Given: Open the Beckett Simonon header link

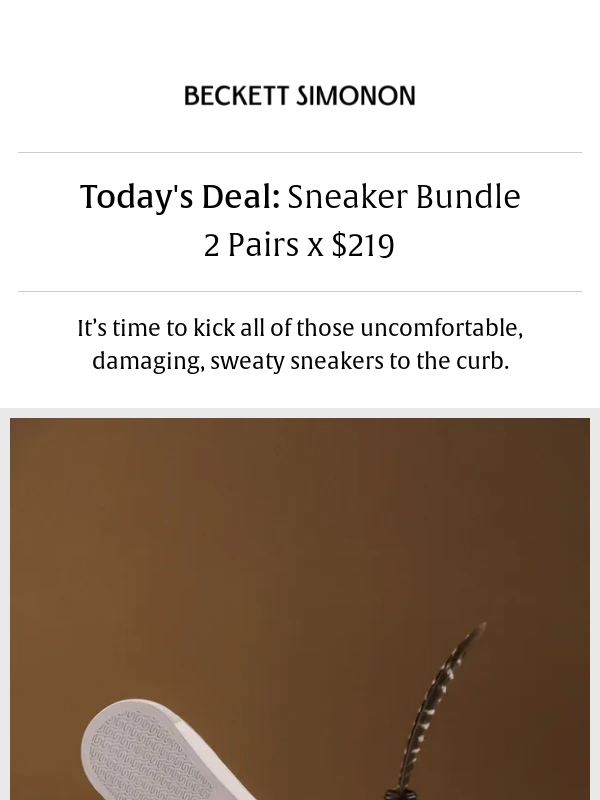Looking at the screenshot, I should pos(299,96).
